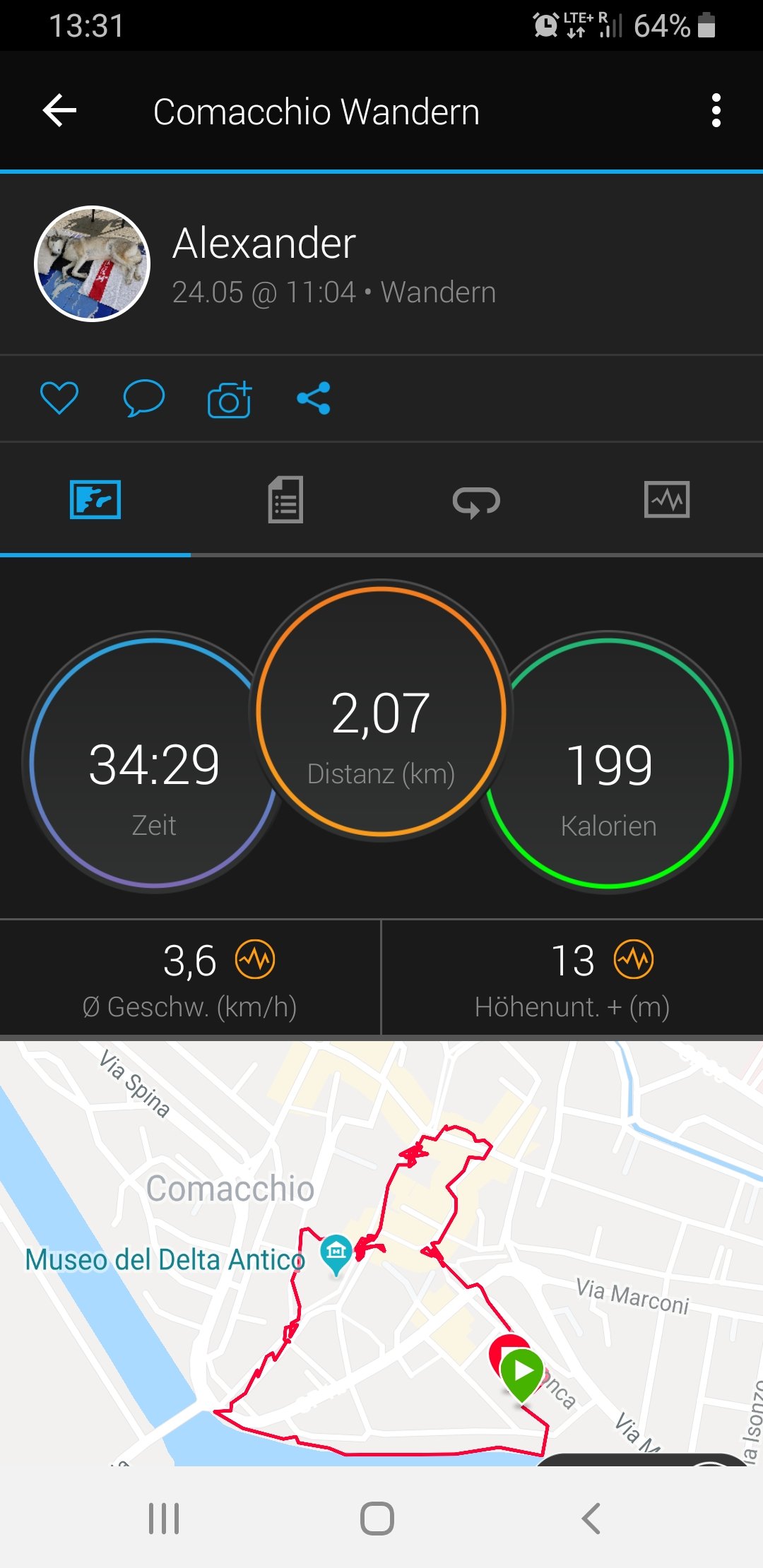The image size is (763, 1568).
Task: Open comments via the speech bubble icon
Action: coord(143,398)
